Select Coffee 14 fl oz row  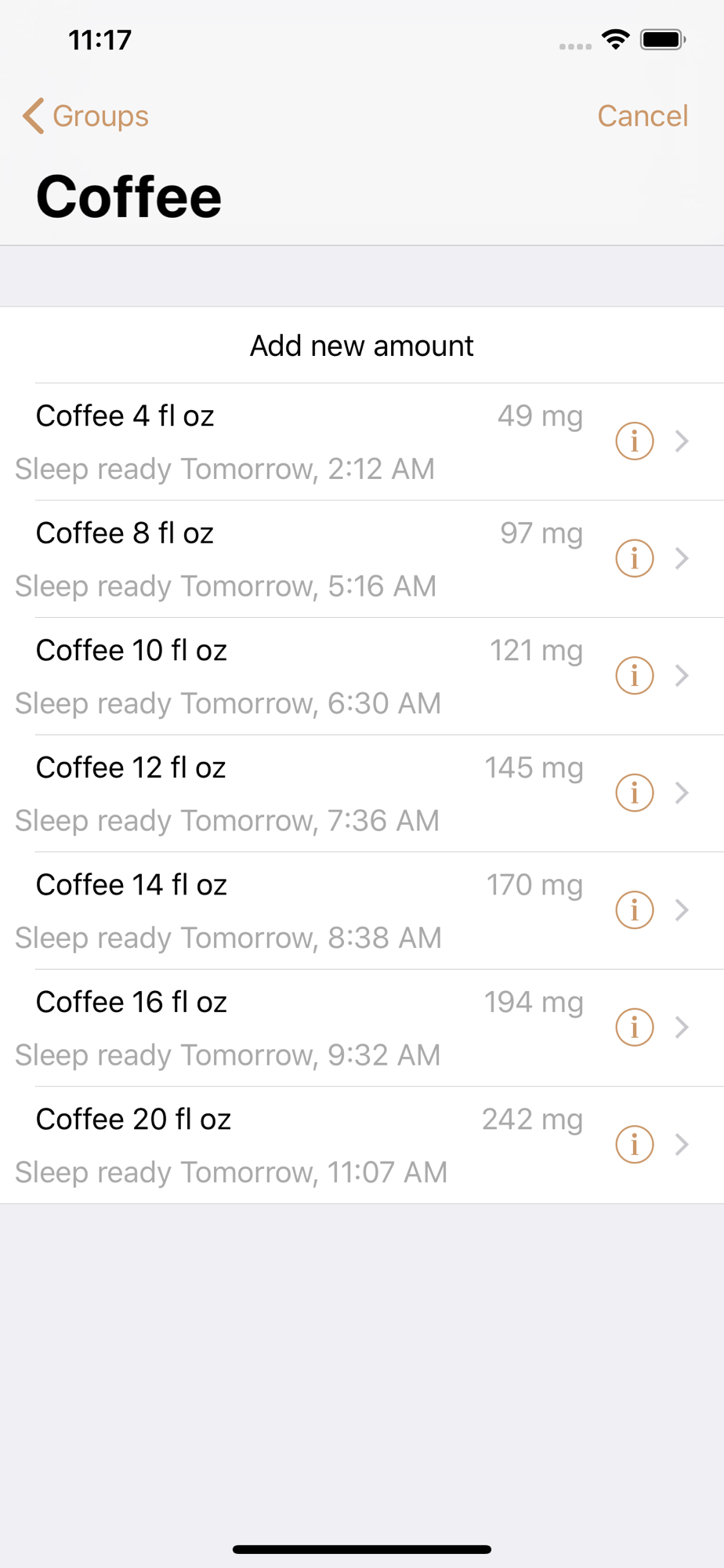coord(362,911)
